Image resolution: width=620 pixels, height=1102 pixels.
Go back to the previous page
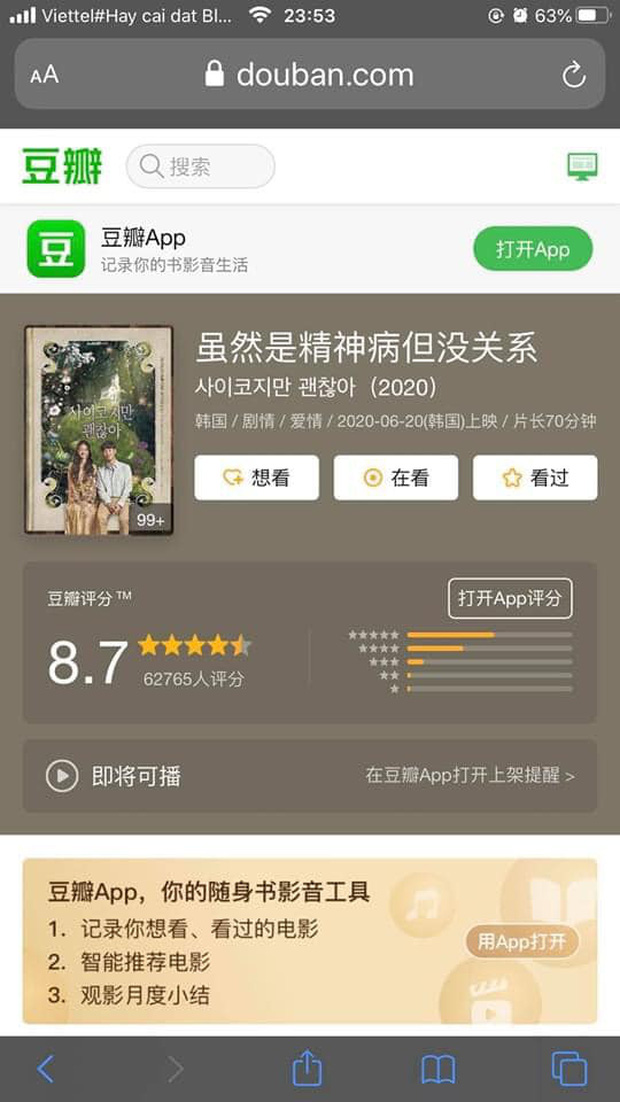pyautogui.click(x=45, y=1069)
